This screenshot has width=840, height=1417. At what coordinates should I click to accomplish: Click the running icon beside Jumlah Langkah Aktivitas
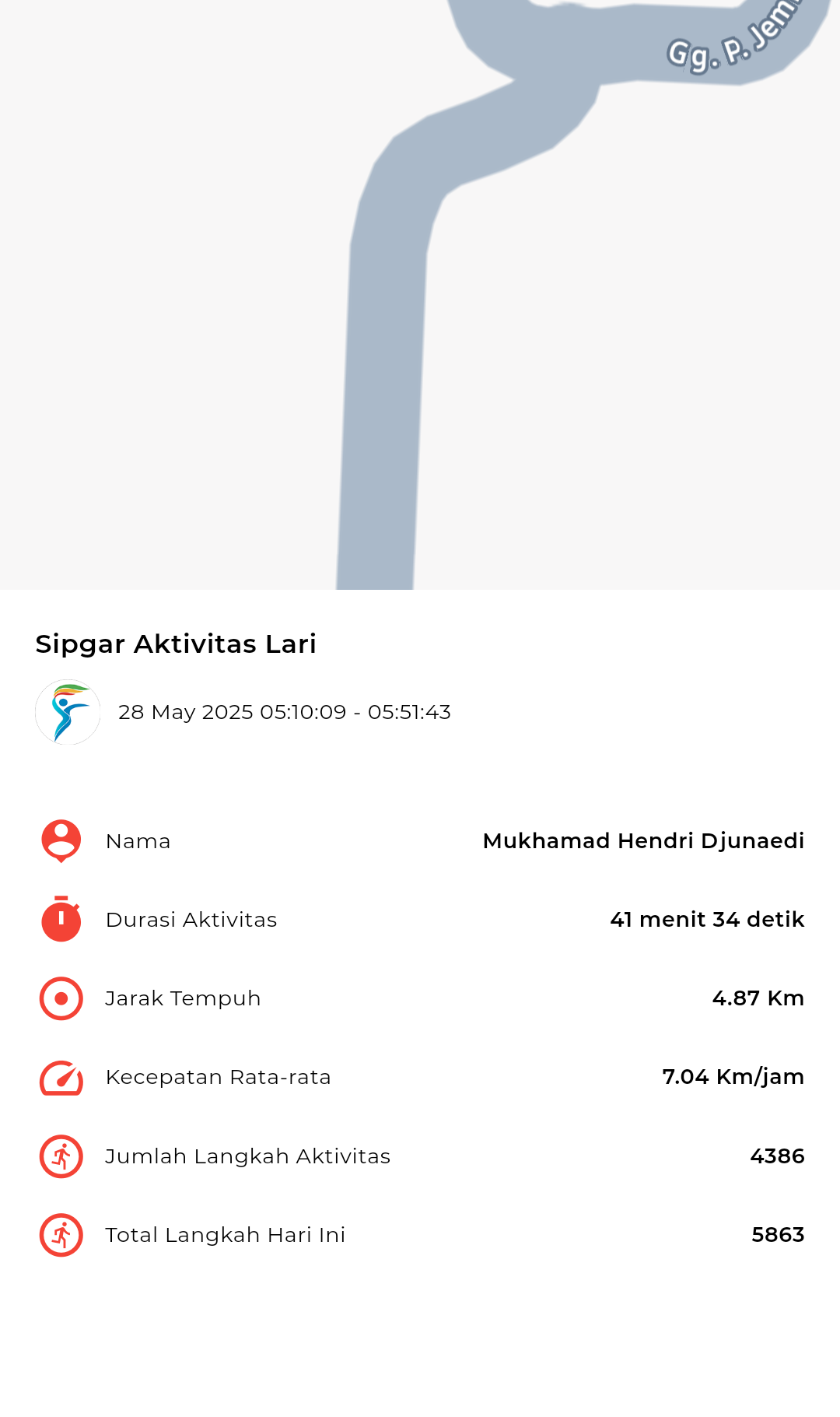pos(61,1156)
